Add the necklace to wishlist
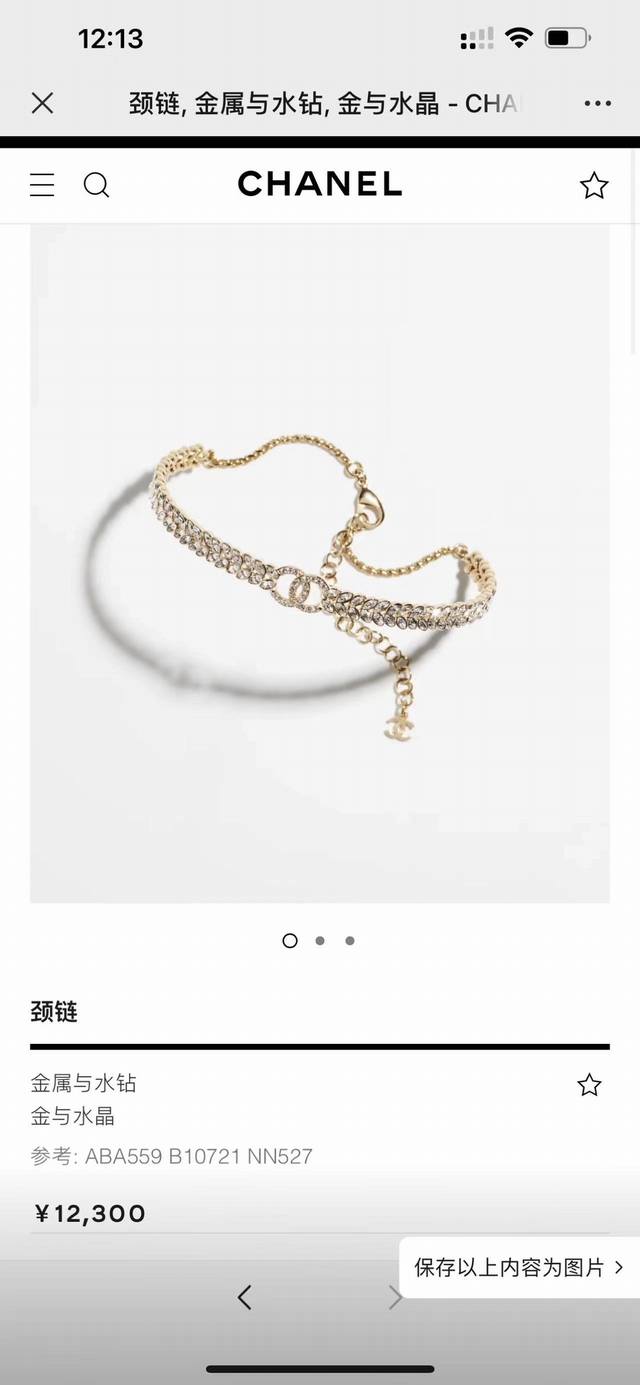This screenshot has width=640, height=1385. click(589, 1085)
